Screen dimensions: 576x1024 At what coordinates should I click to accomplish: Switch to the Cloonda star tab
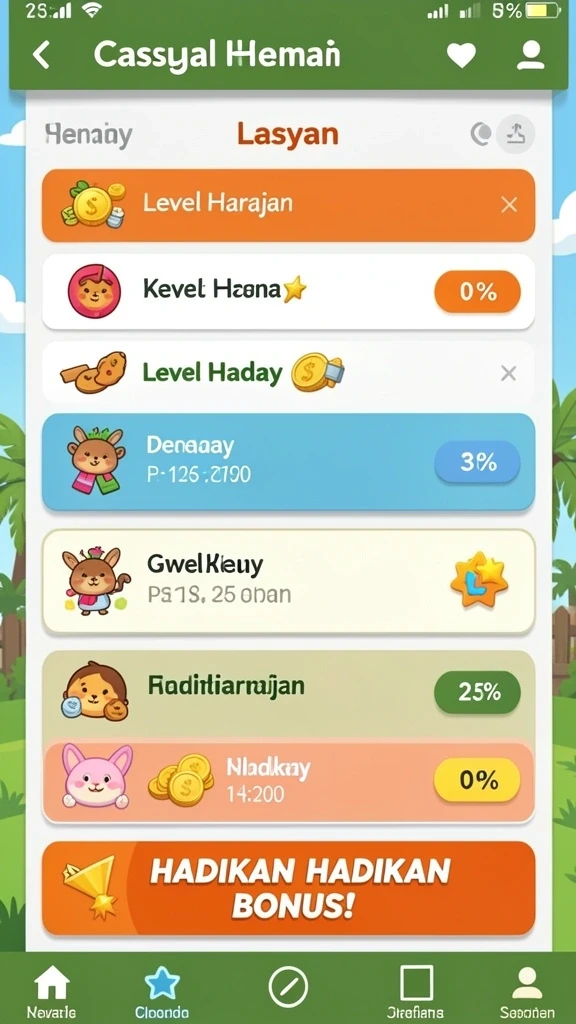pyautogui.click(x=162, y=991)
